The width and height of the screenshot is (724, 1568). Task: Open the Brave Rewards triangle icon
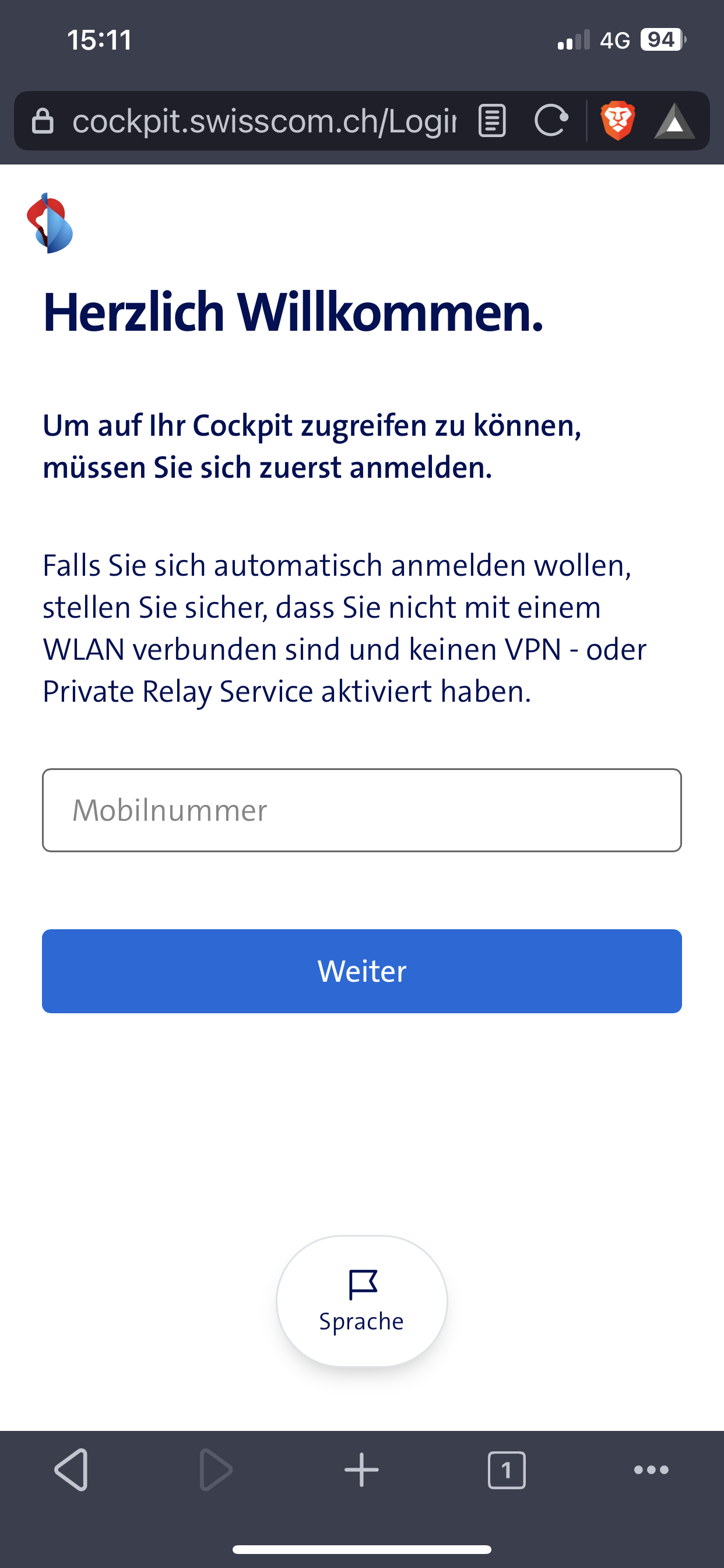point(673,121)
